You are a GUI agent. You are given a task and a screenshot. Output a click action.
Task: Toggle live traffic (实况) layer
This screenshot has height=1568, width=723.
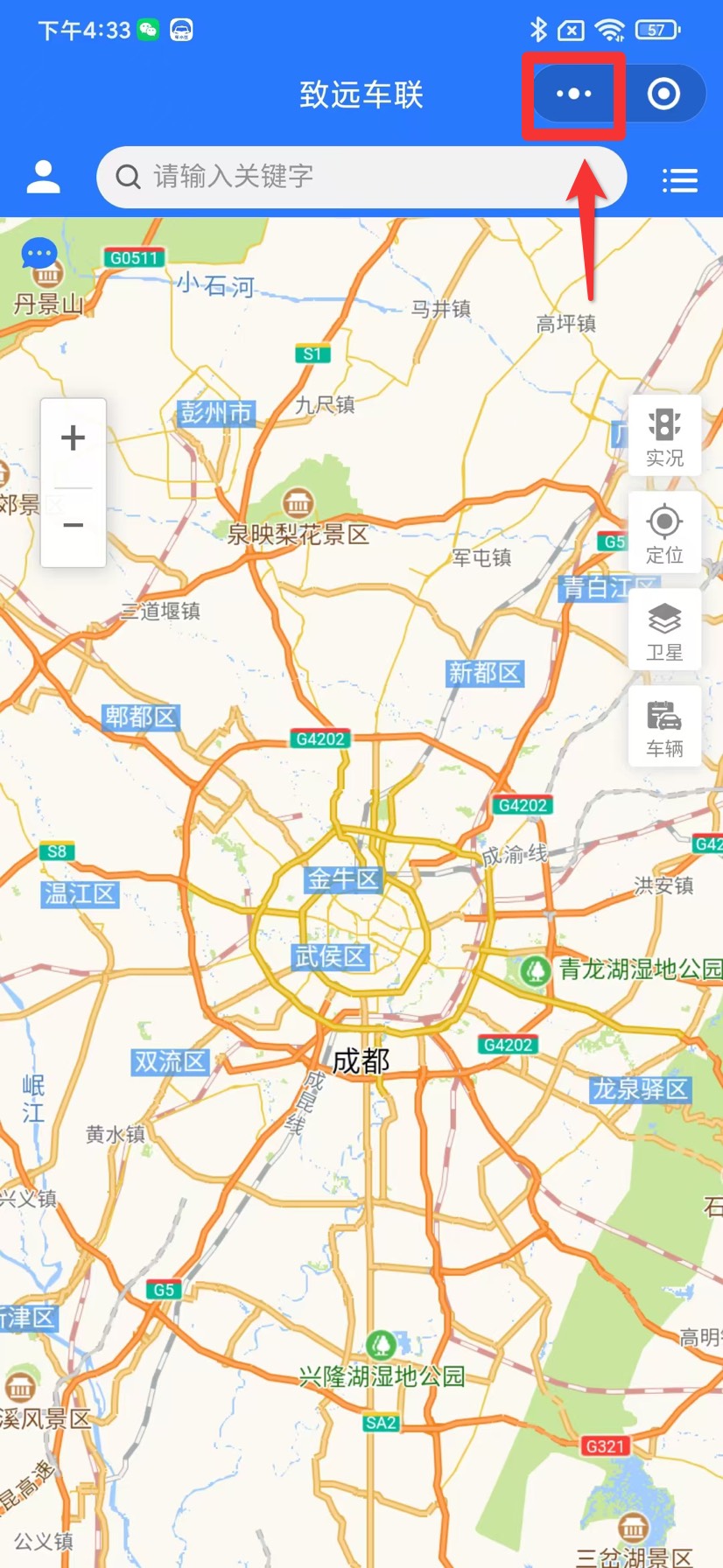click(x=664, y=437)
